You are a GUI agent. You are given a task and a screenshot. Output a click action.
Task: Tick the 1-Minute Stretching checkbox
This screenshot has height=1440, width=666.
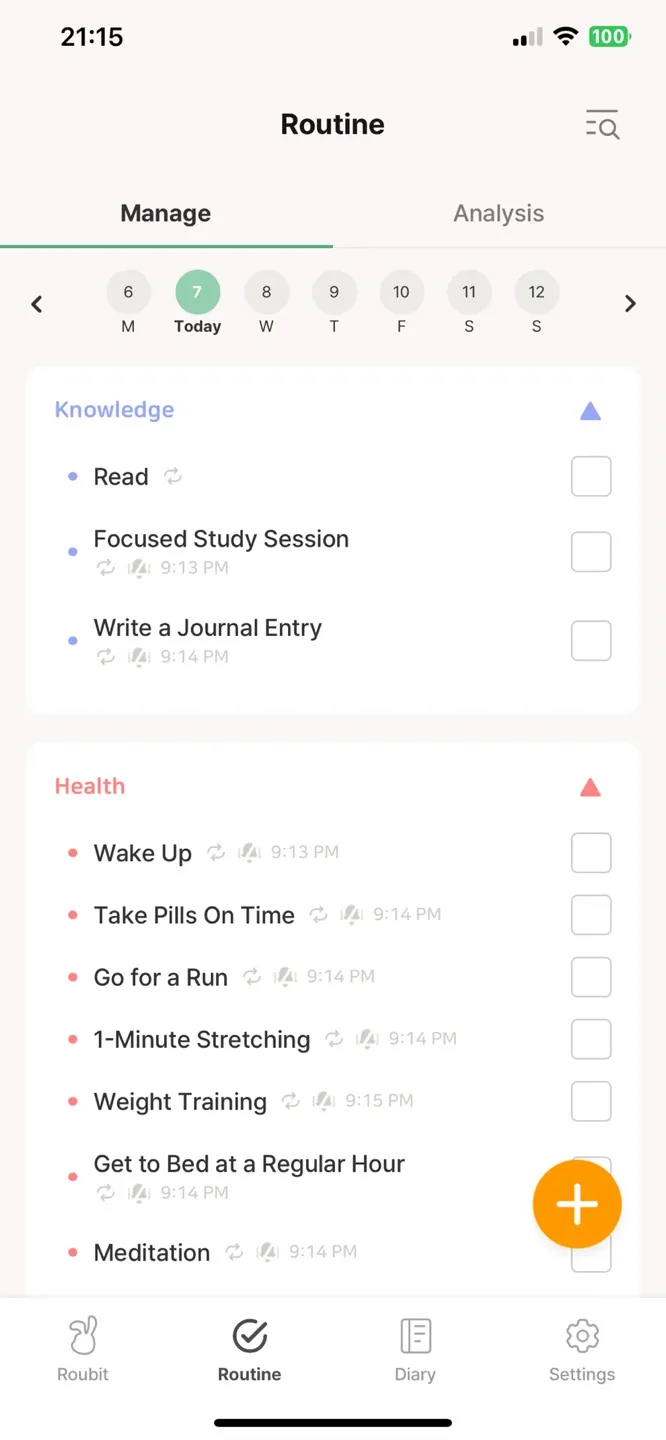point(591,1040)
